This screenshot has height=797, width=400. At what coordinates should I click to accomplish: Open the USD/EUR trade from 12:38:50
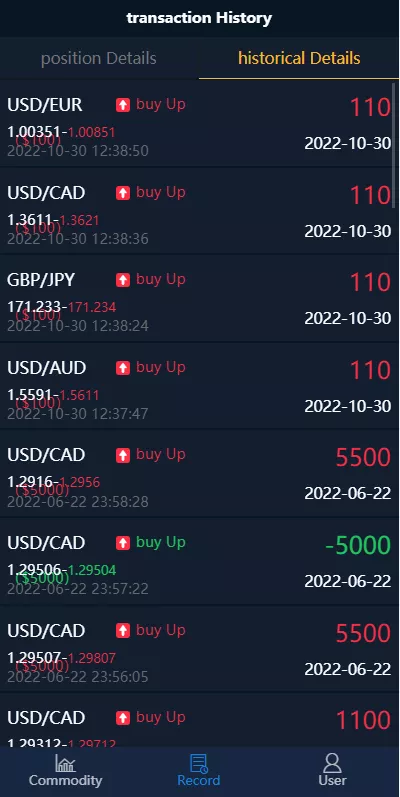tap(199, 124)
